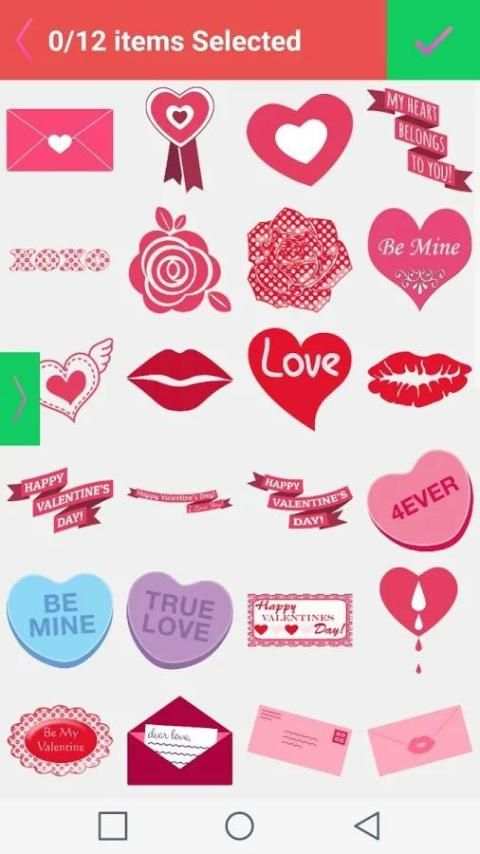The height and width of the screenshot is (854, 480).
Task: Go to the Android home screen
Action: (240, 826)
